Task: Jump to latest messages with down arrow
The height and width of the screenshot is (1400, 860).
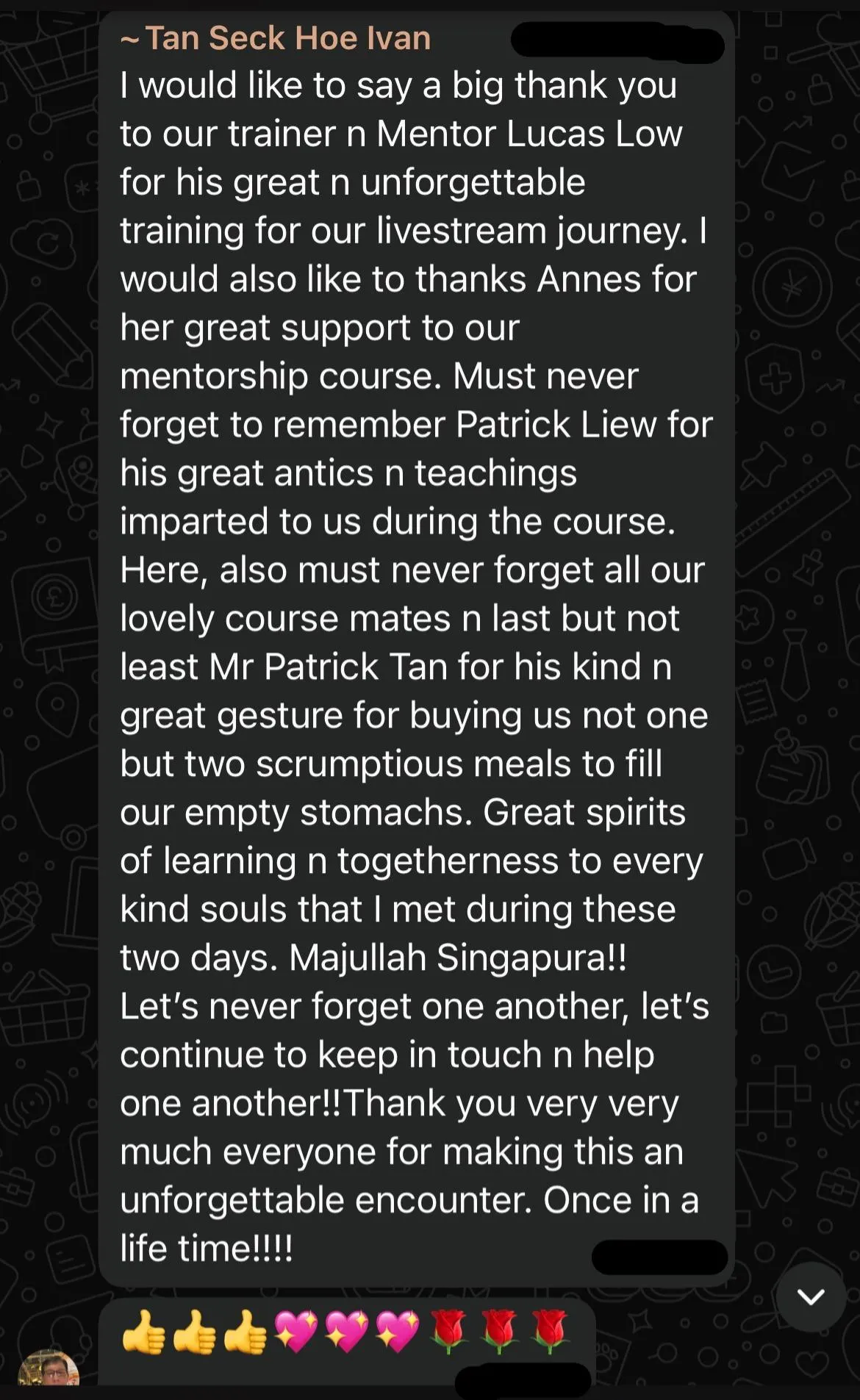Action: (x=811, y=1296)
